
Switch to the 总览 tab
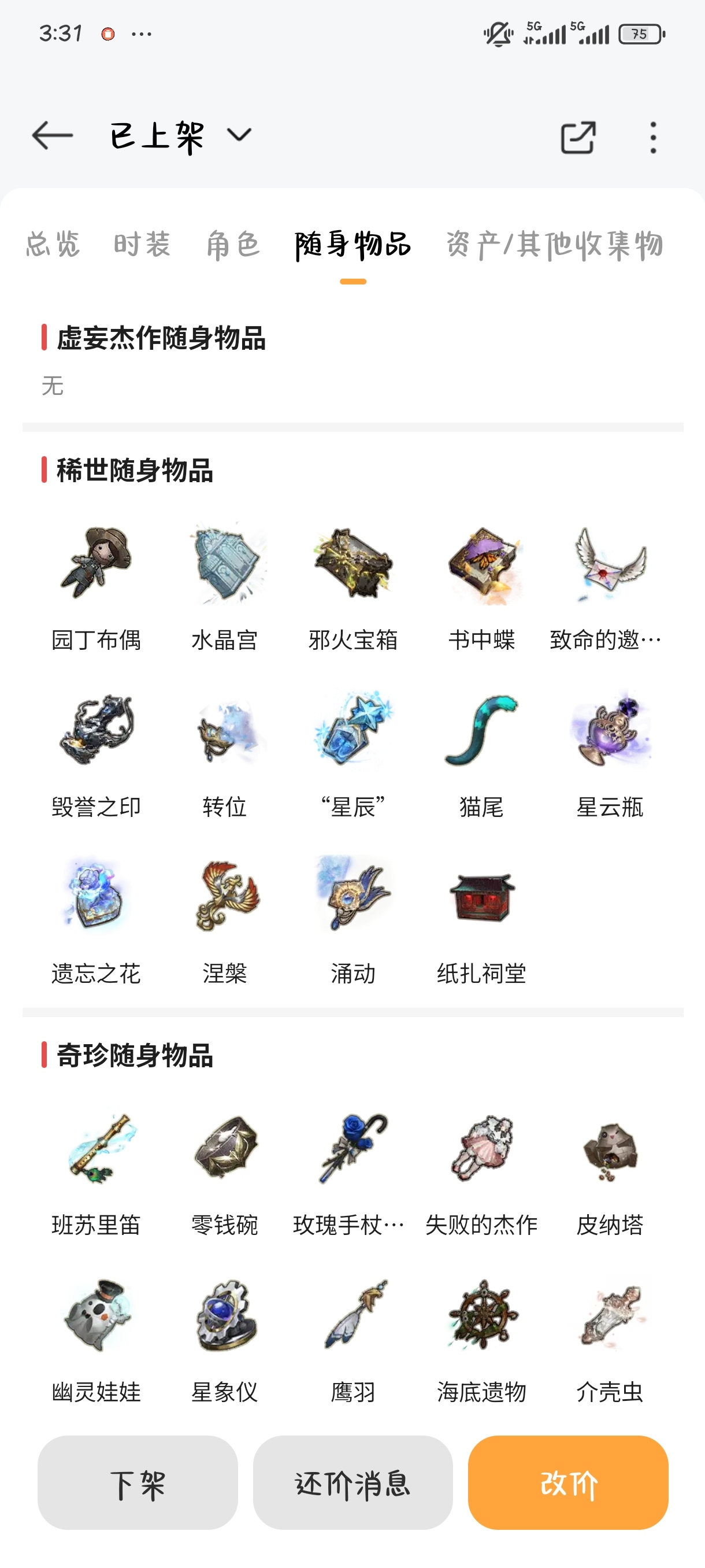[53, 245]
